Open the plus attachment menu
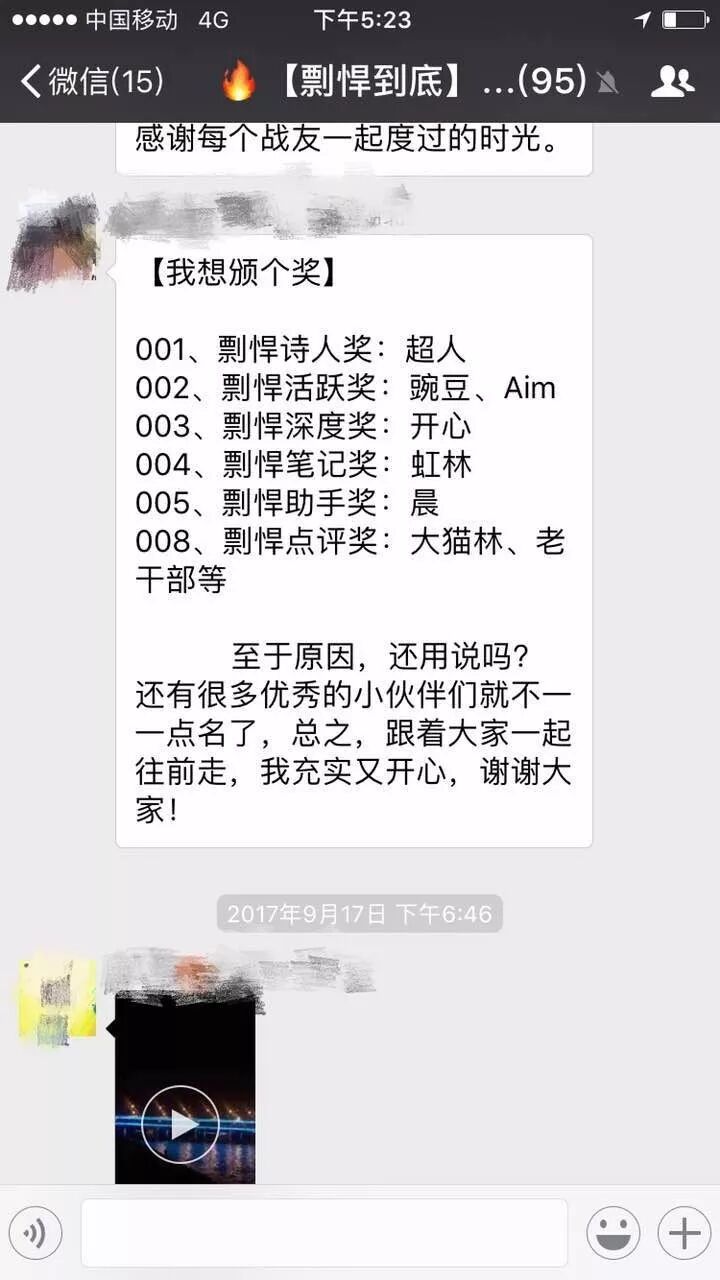This screenshot has width=720, height=1280. click(x=684, y=1233)
